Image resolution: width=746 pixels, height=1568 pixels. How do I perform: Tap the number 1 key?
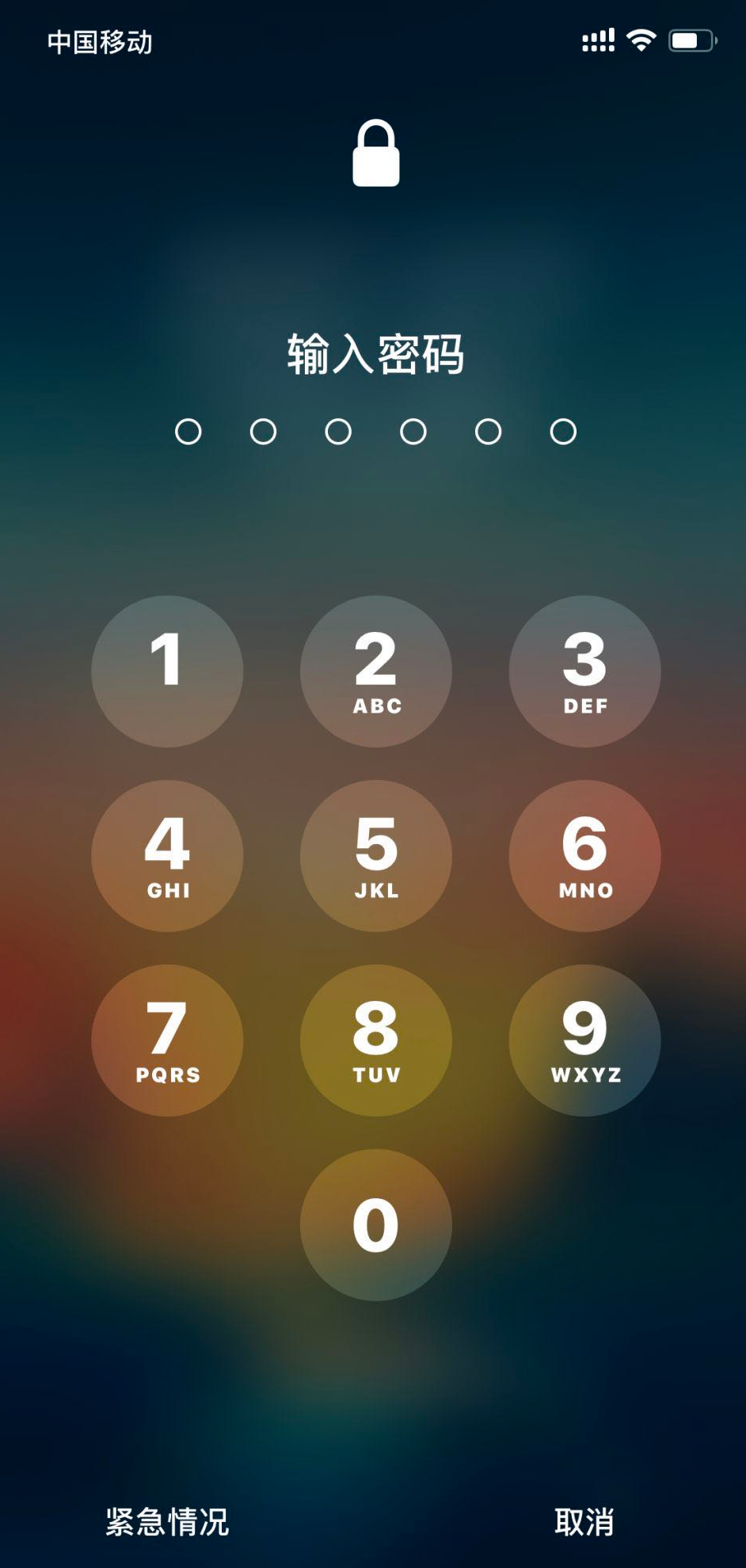[167, 669]
